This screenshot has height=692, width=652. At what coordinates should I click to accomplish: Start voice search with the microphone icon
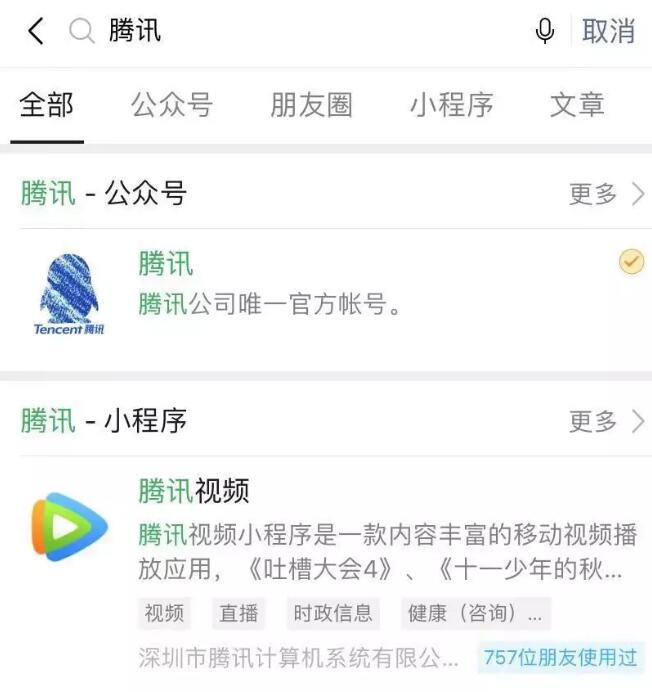pos(545,32)
